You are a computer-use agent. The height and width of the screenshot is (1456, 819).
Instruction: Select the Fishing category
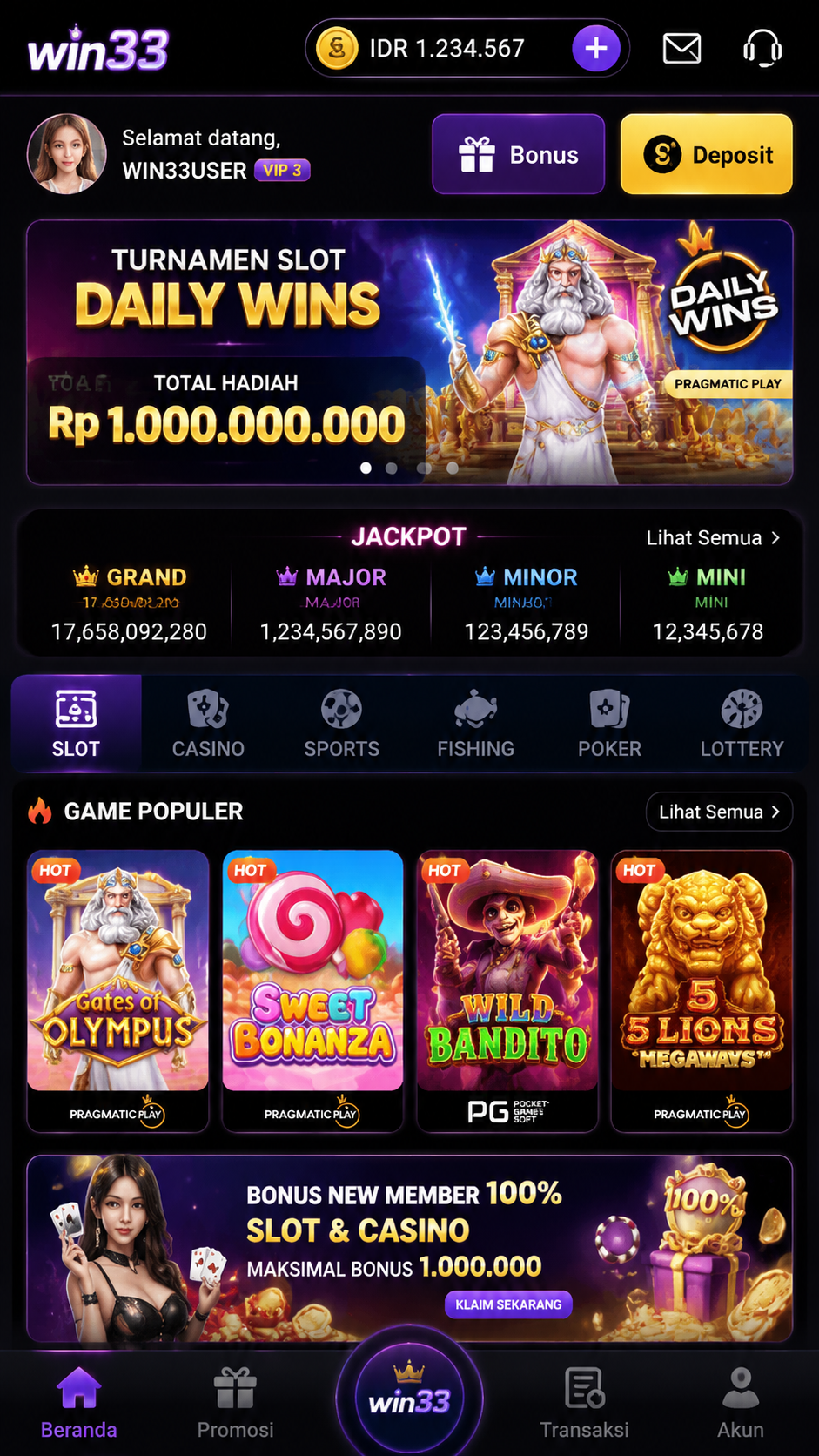tap(475, 723)
